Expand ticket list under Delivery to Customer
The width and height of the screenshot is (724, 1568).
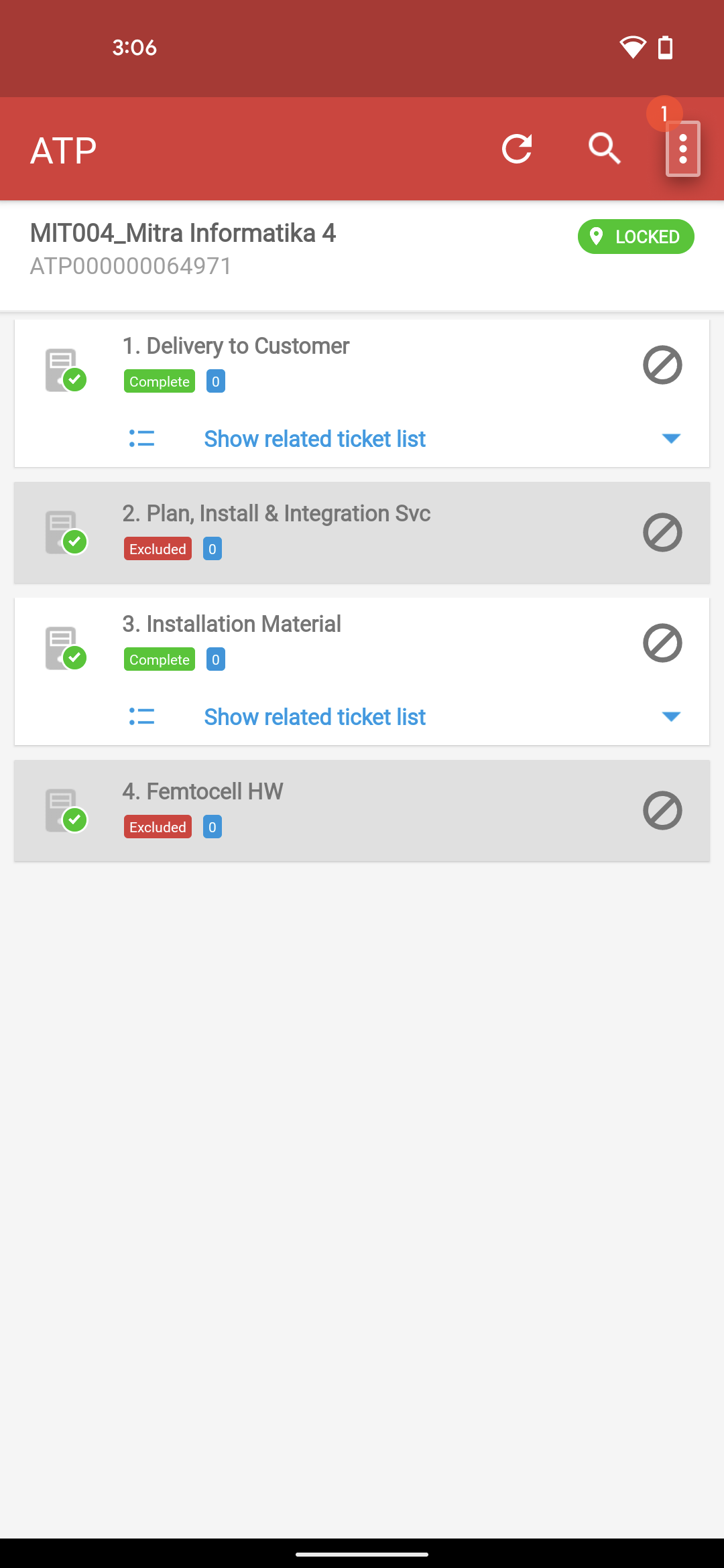coord(404,439)
